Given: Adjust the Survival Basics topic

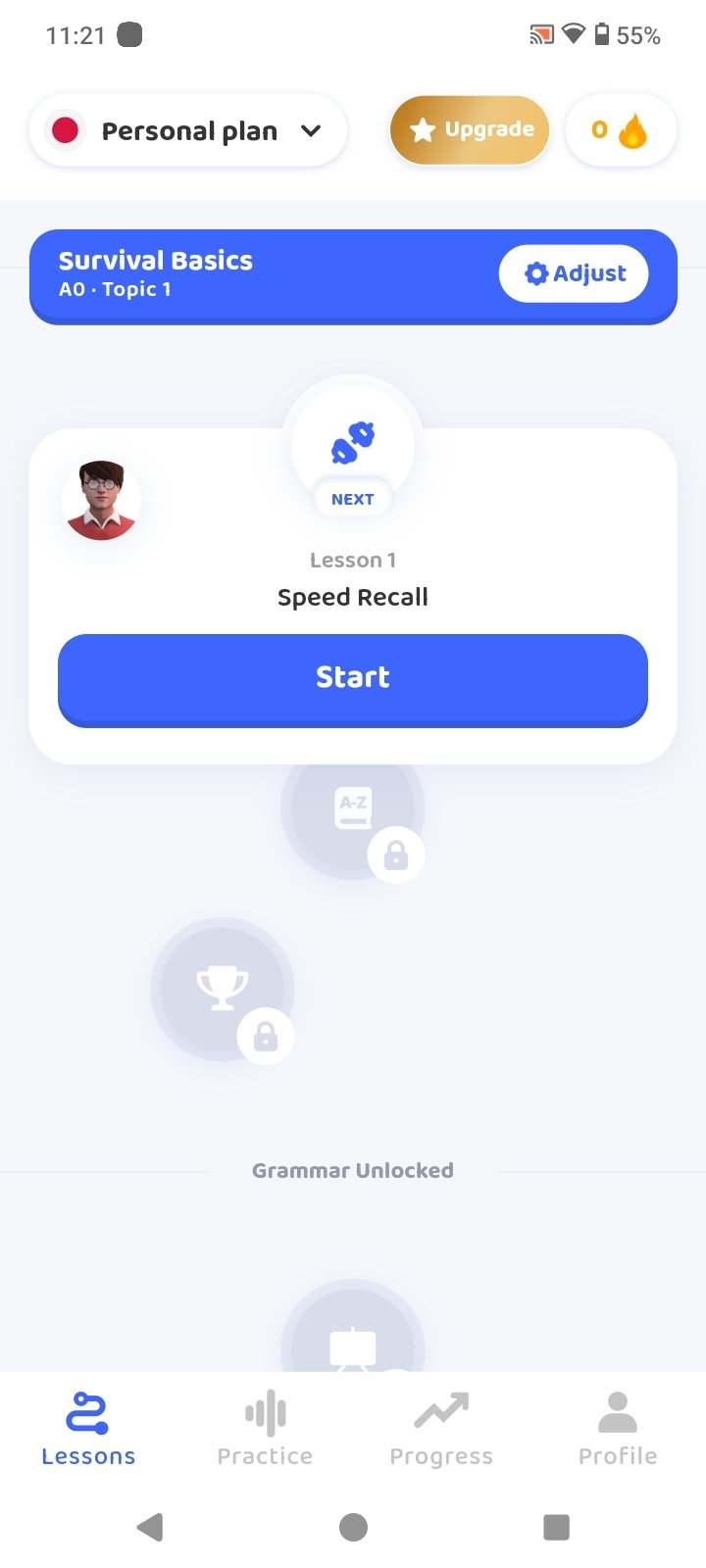Looking at the screenshot, I should [574, 273].
